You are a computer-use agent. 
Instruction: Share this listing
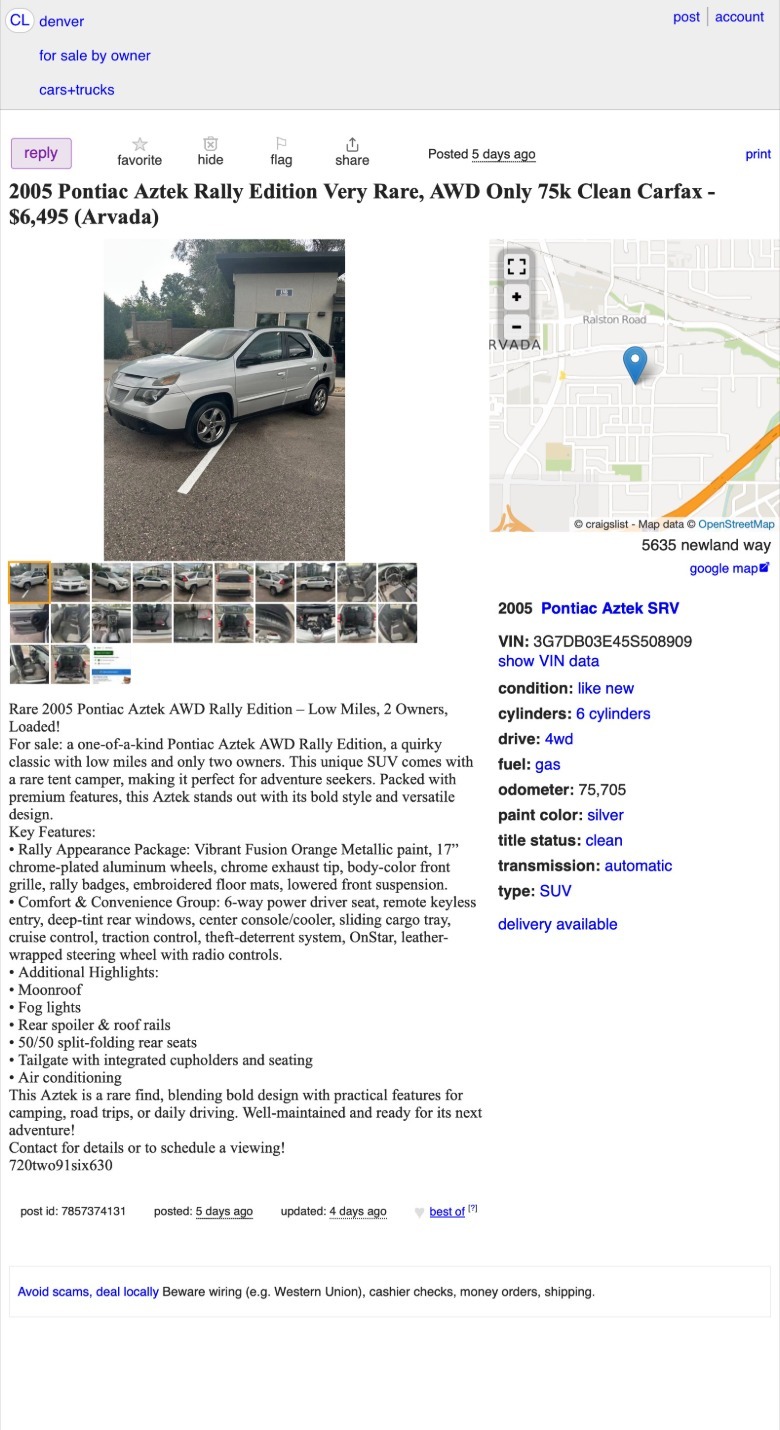(352, 152)
